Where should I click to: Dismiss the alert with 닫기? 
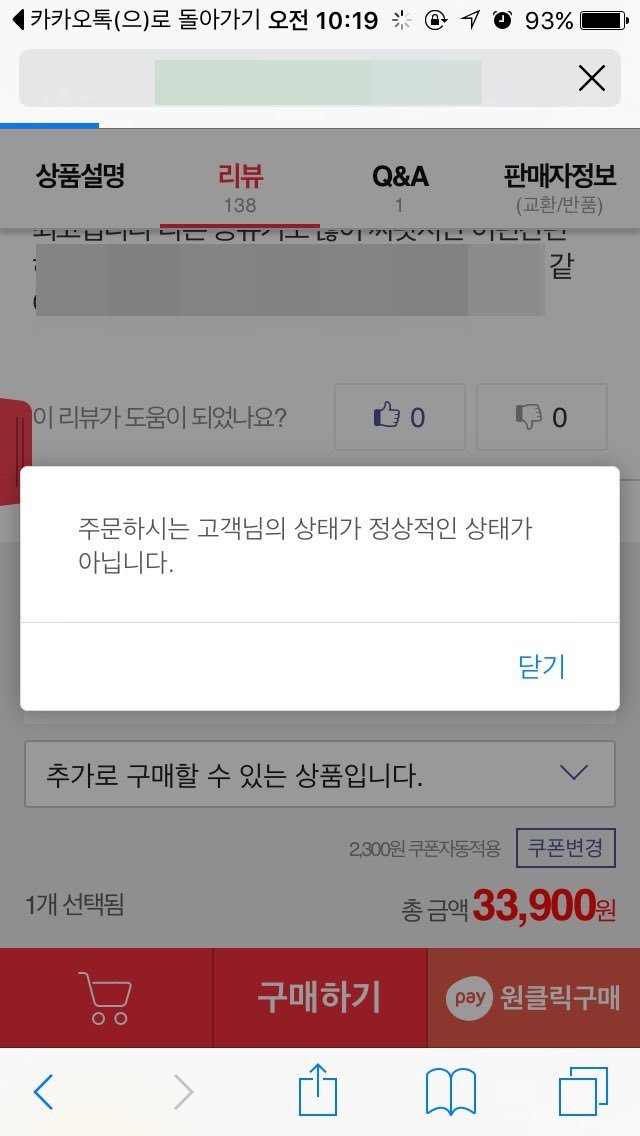[541, 667]
